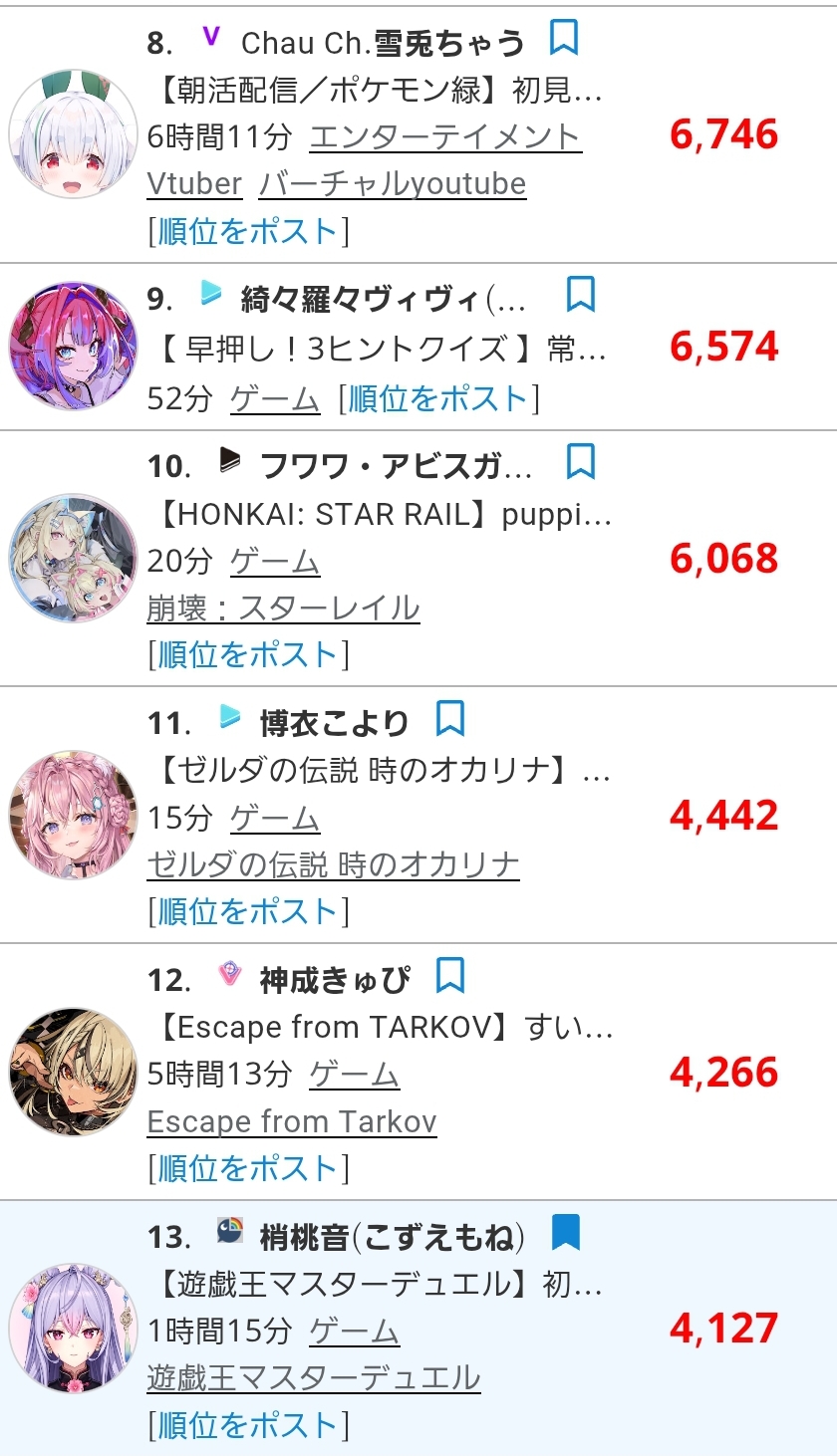Open 博衣こより's avatar thumbnail

tap(73, 815)
